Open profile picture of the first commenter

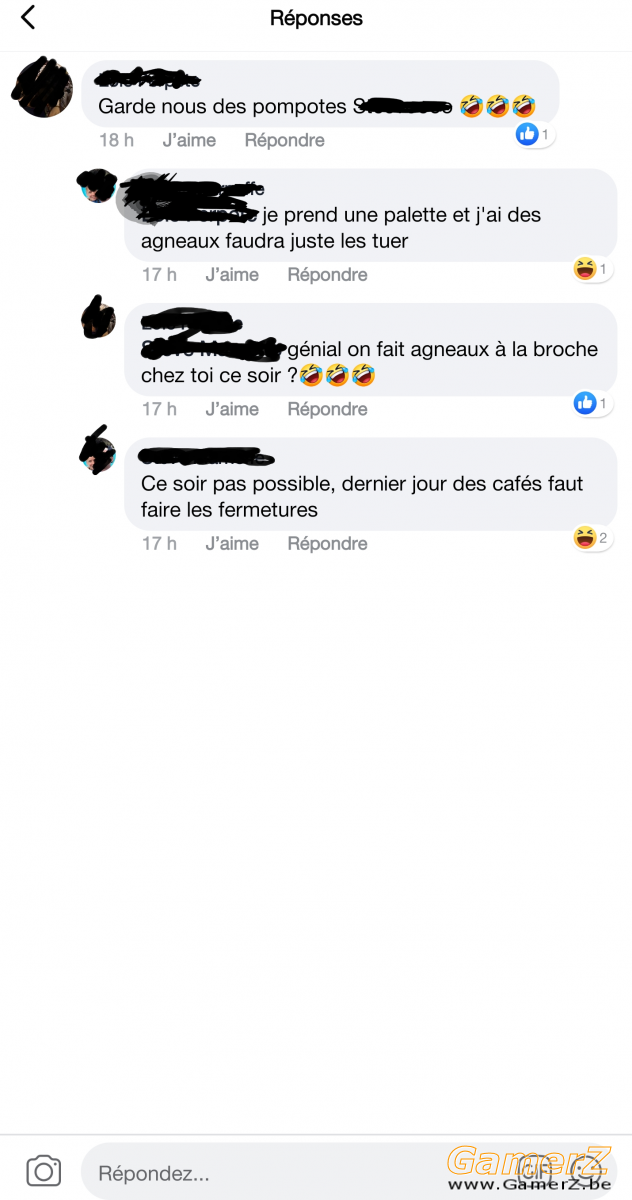point(41,87)
